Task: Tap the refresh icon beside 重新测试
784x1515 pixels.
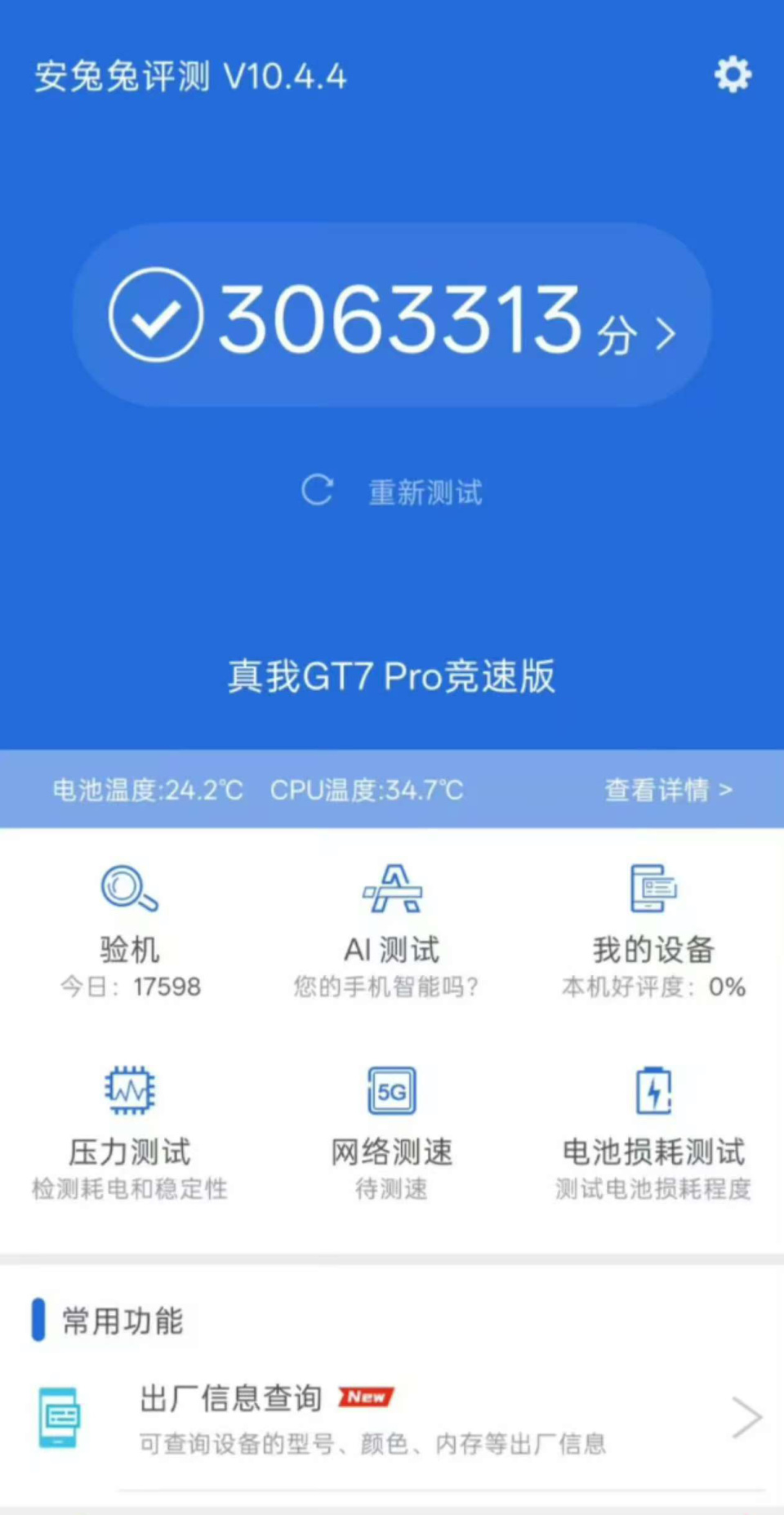Action: click(x=318, y=490)
